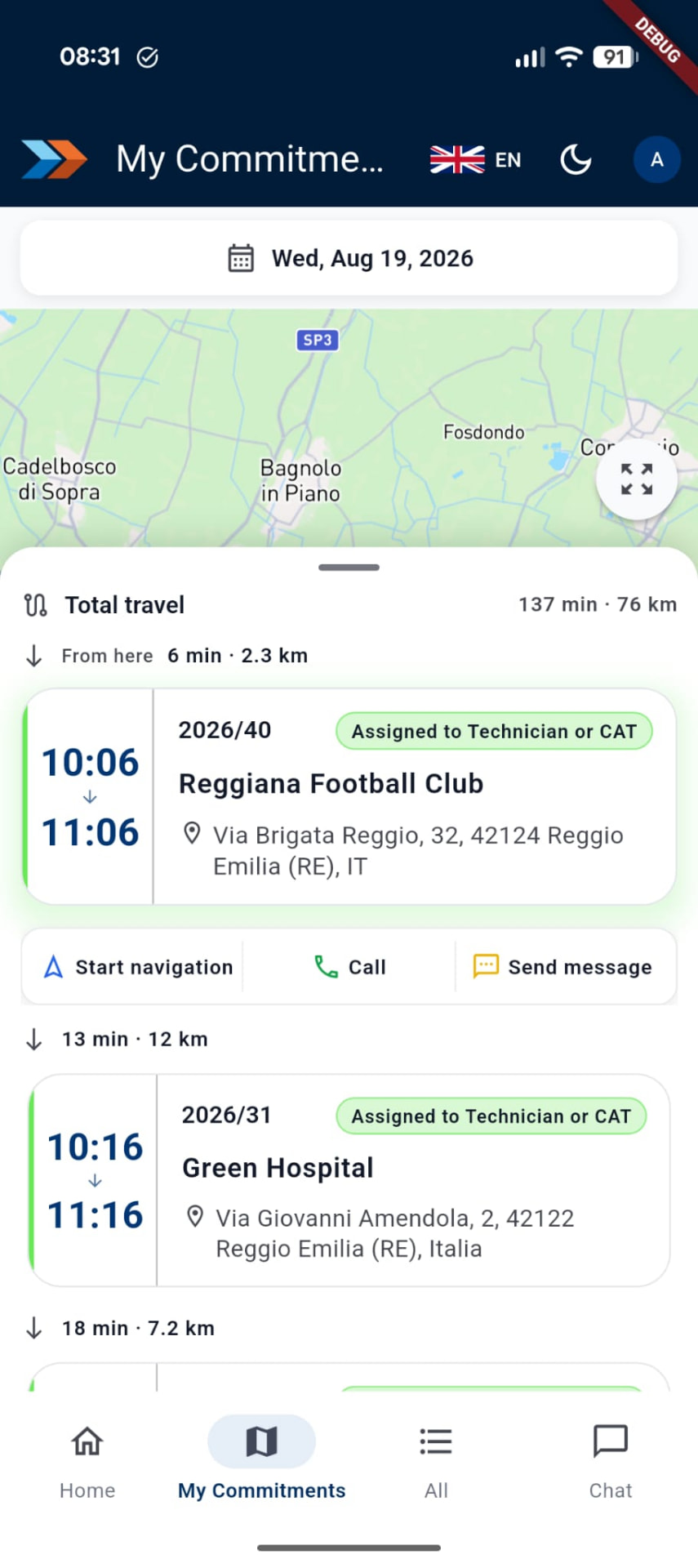This screenshot has width=698, height=1568.
Task: Change the language from EN
Action: click(475, 159)
